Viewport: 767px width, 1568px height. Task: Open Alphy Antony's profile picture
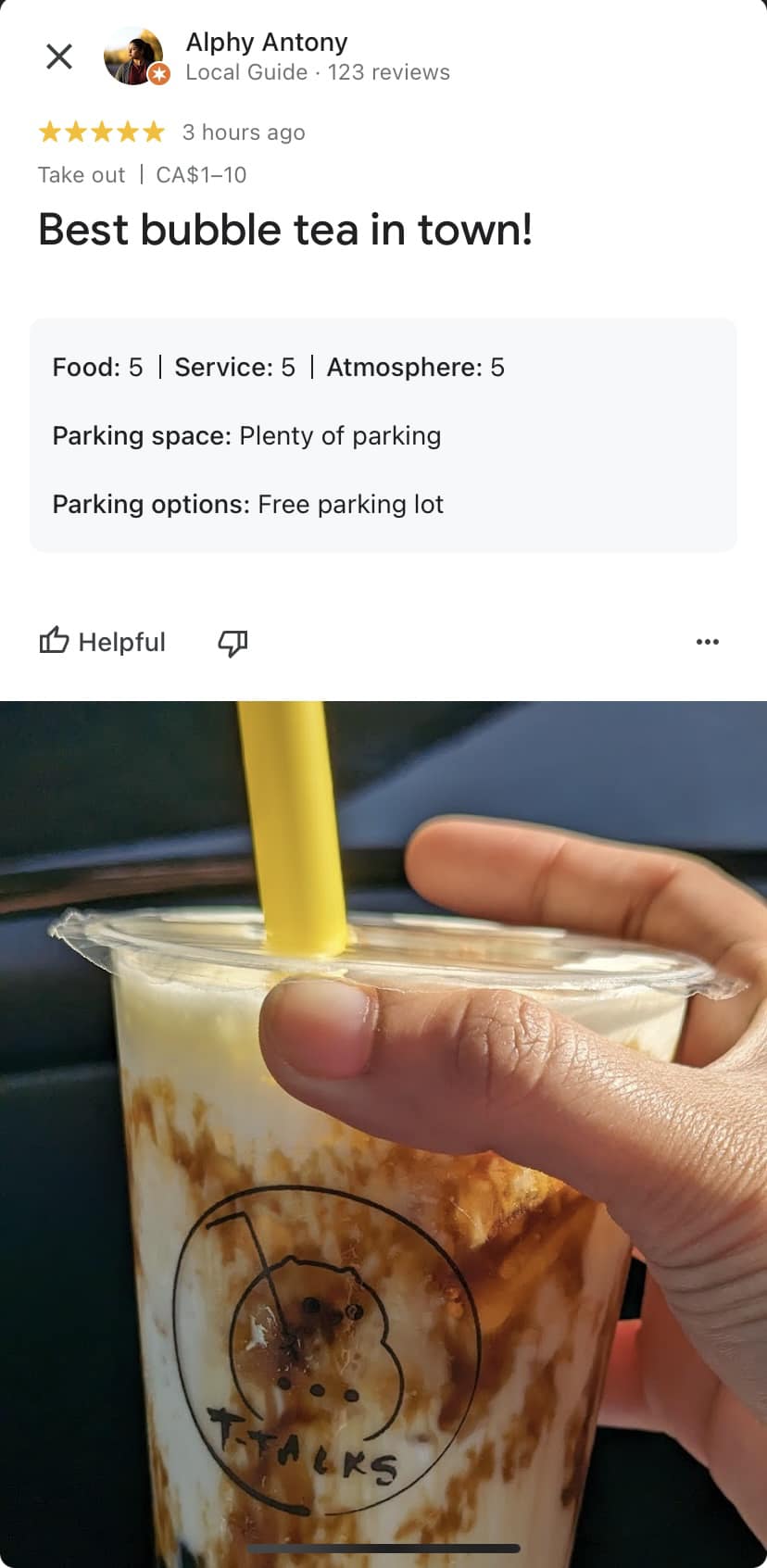134,56
